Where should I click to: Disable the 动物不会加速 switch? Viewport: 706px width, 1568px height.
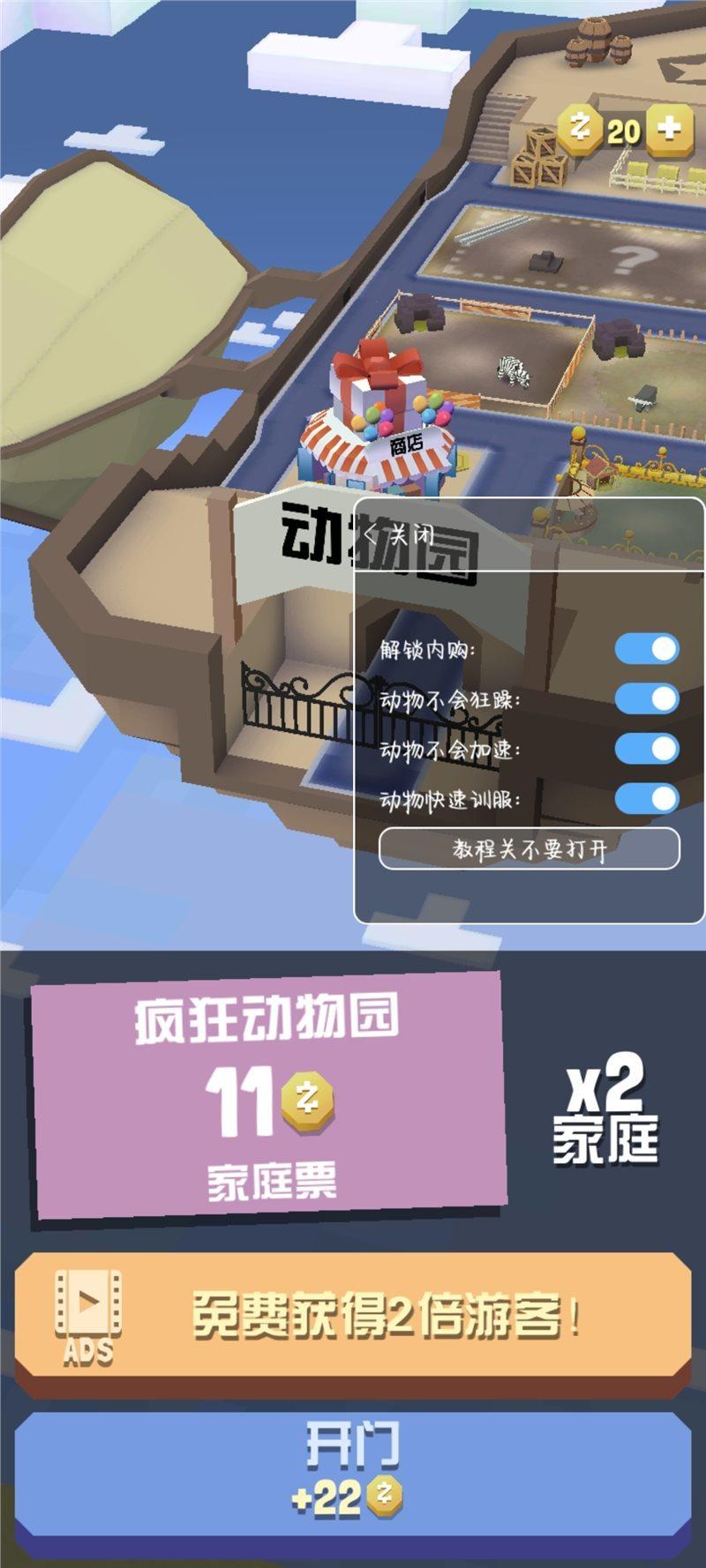coord(647,749)
